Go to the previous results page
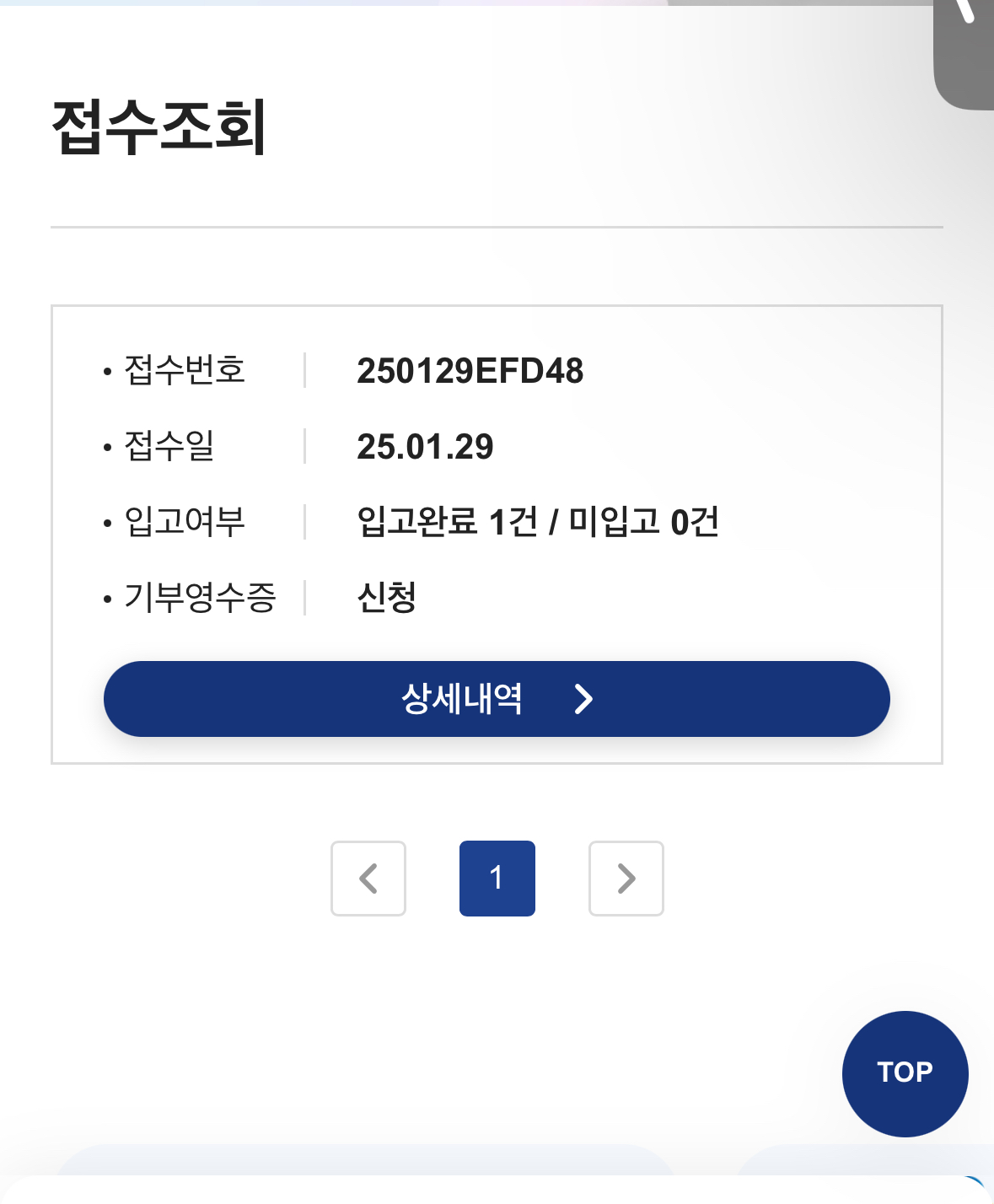994x1204 pixels. (368, 879)
